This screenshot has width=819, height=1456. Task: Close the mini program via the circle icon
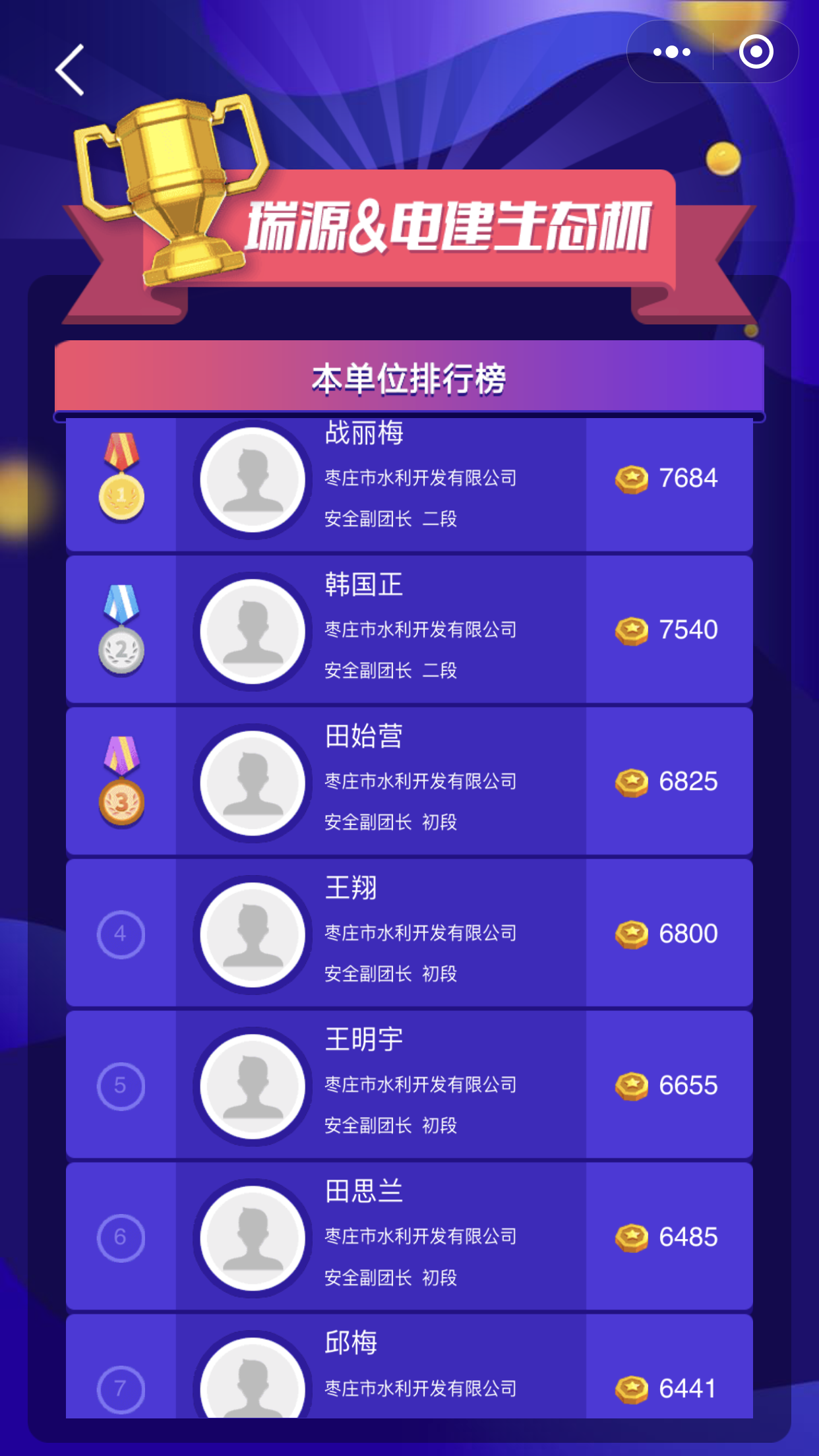coord(756,52)
